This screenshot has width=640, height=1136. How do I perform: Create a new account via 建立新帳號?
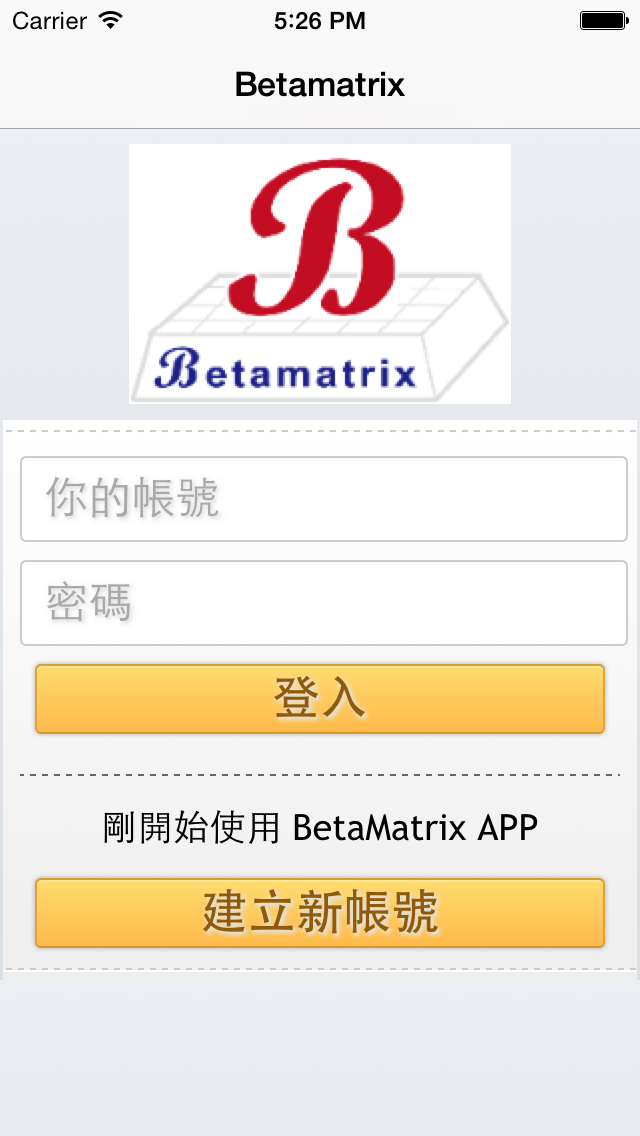[x=320, y=912]
